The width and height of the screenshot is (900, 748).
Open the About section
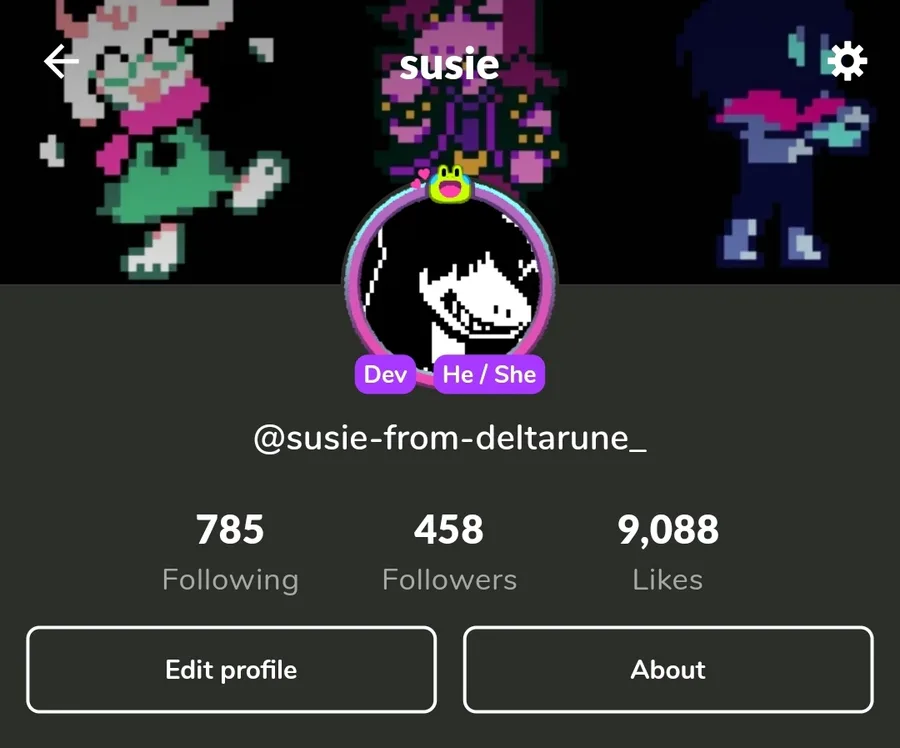[x=668, y=669]
